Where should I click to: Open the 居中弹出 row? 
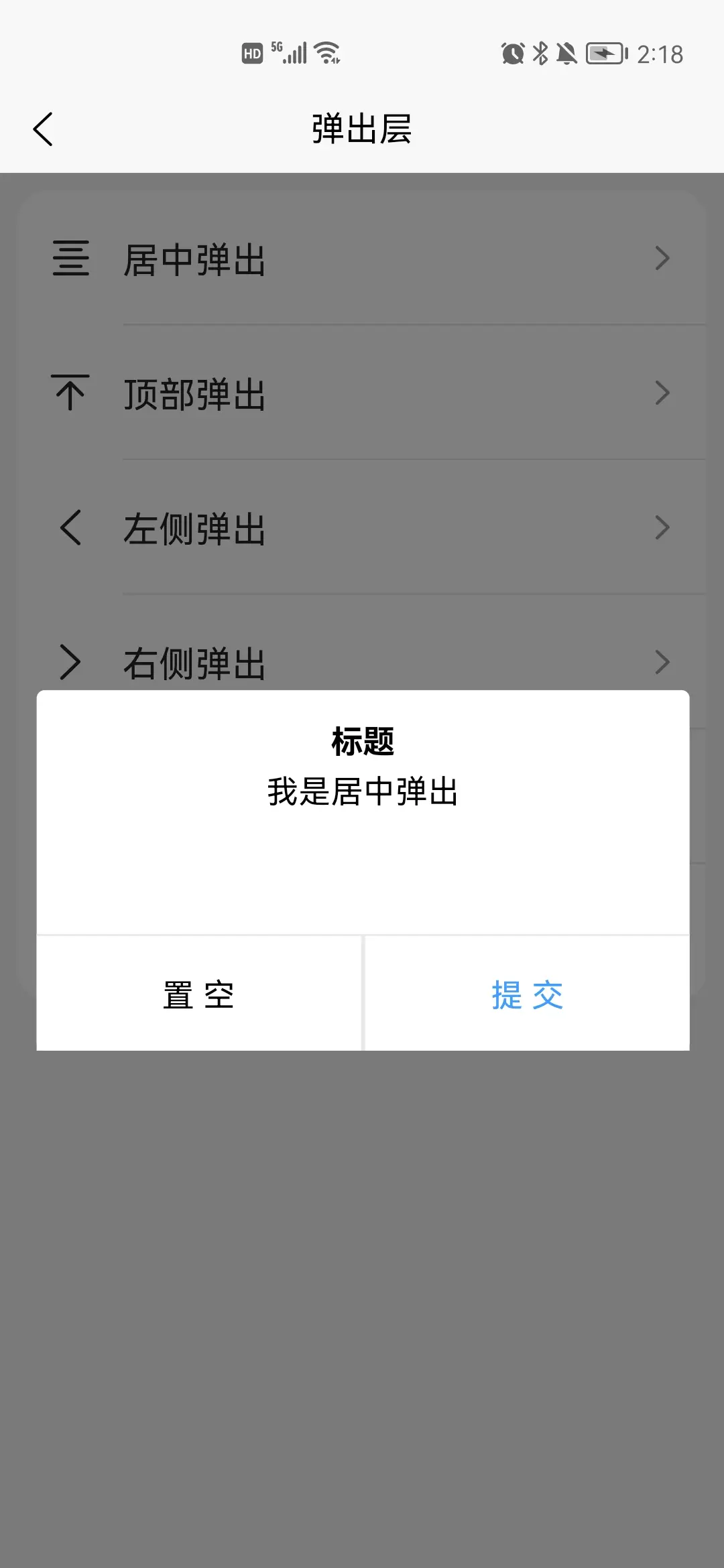coord(362,259)
